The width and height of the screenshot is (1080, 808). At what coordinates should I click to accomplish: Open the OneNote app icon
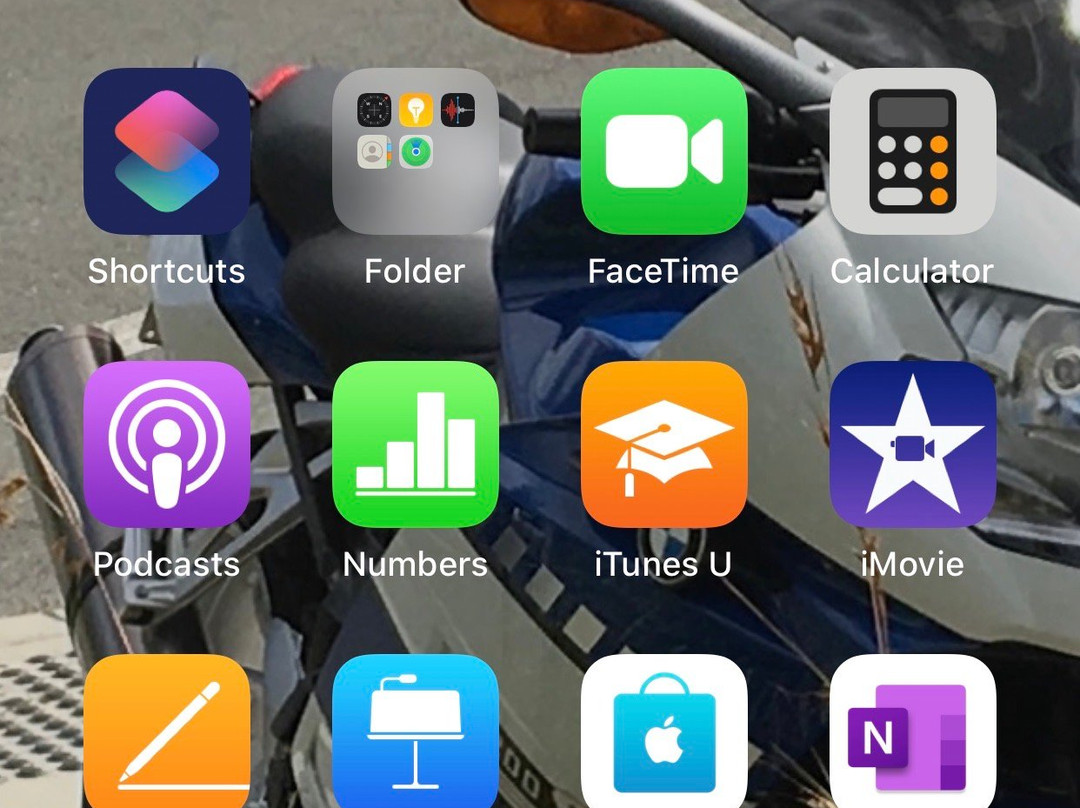pos(912,735)
